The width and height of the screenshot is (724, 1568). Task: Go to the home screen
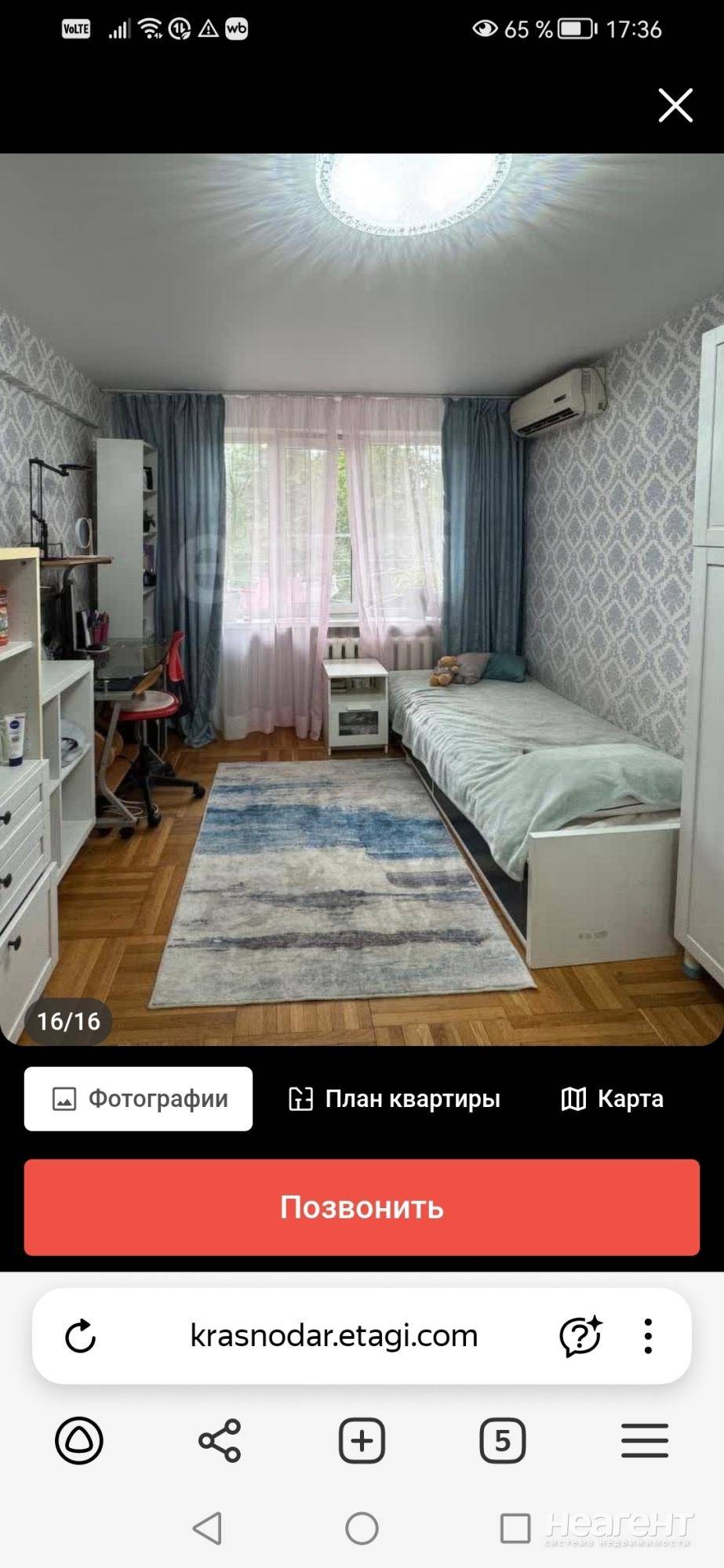[362, 1528]
